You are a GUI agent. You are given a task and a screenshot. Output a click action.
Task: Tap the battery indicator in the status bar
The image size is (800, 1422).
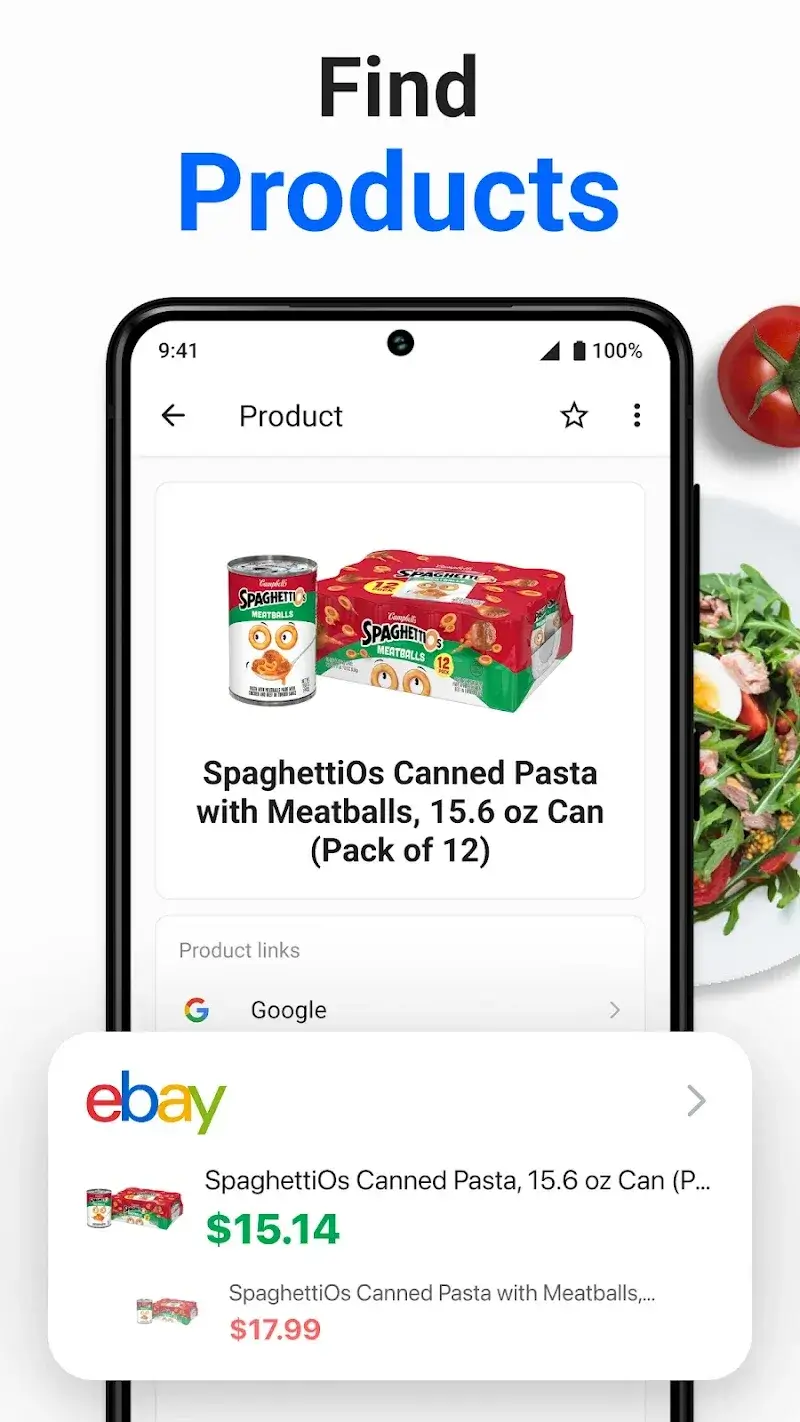(x=581, y=351)
